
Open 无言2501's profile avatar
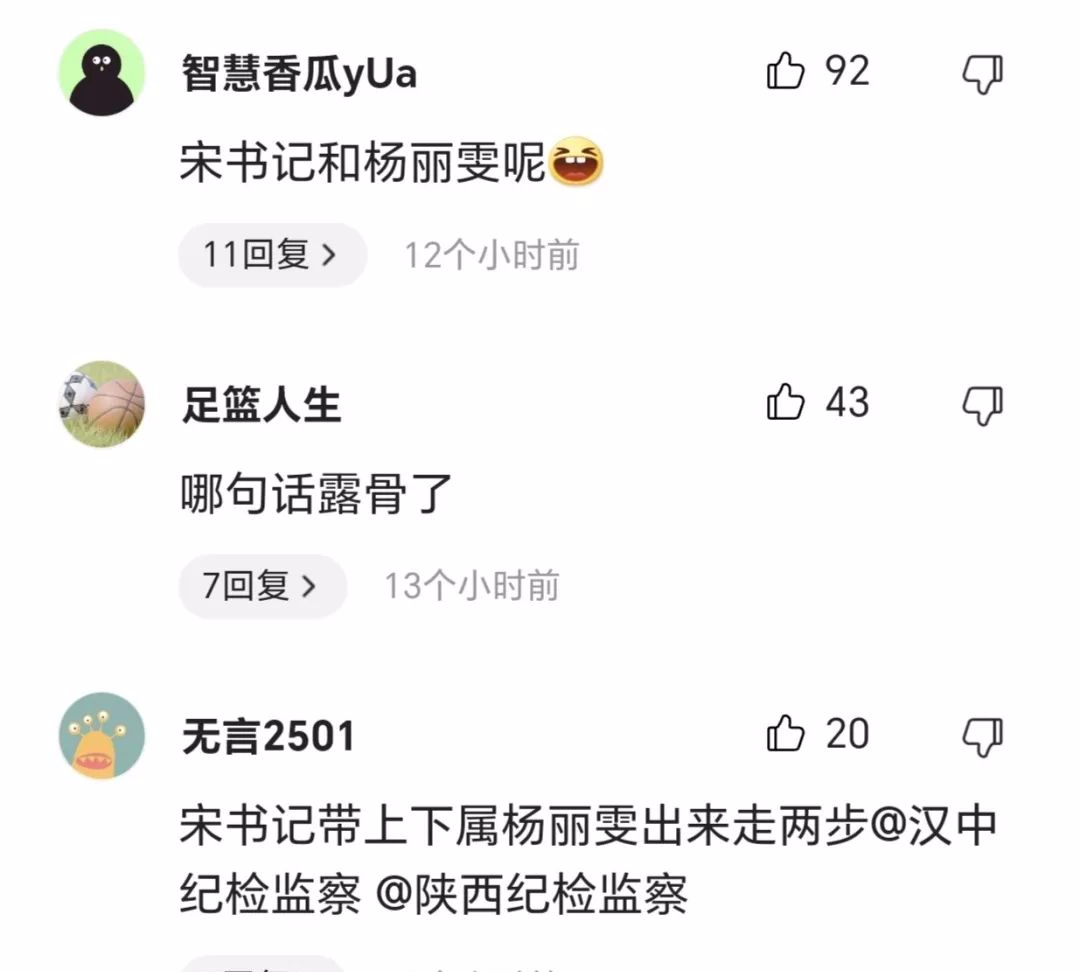(x=102, y=736)
